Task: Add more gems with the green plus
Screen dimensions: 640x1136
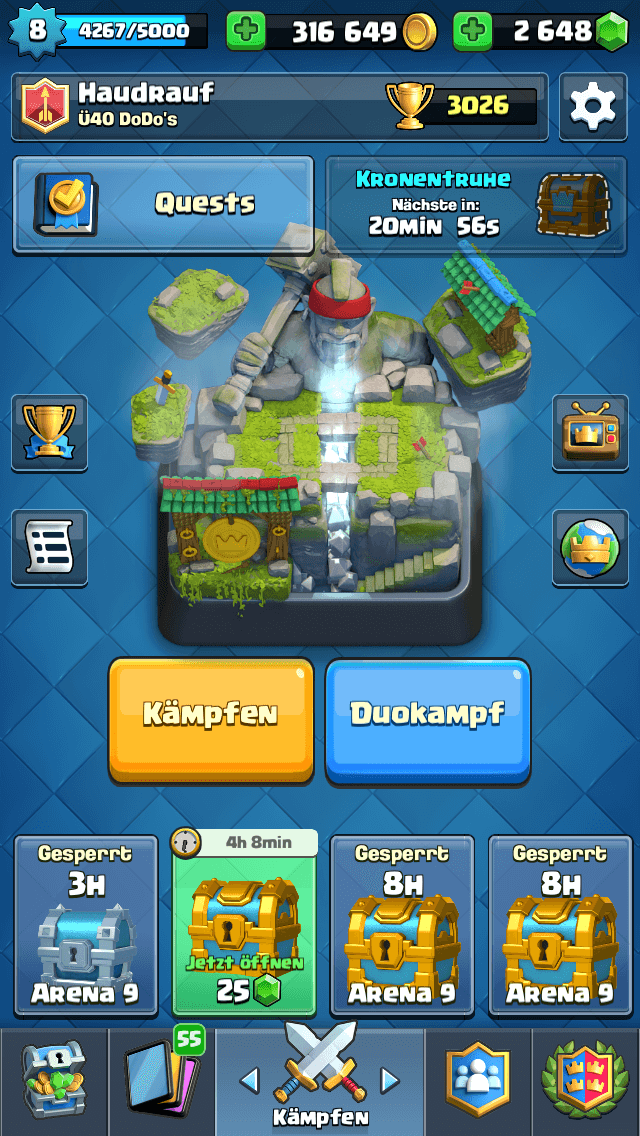Action: 472,31
